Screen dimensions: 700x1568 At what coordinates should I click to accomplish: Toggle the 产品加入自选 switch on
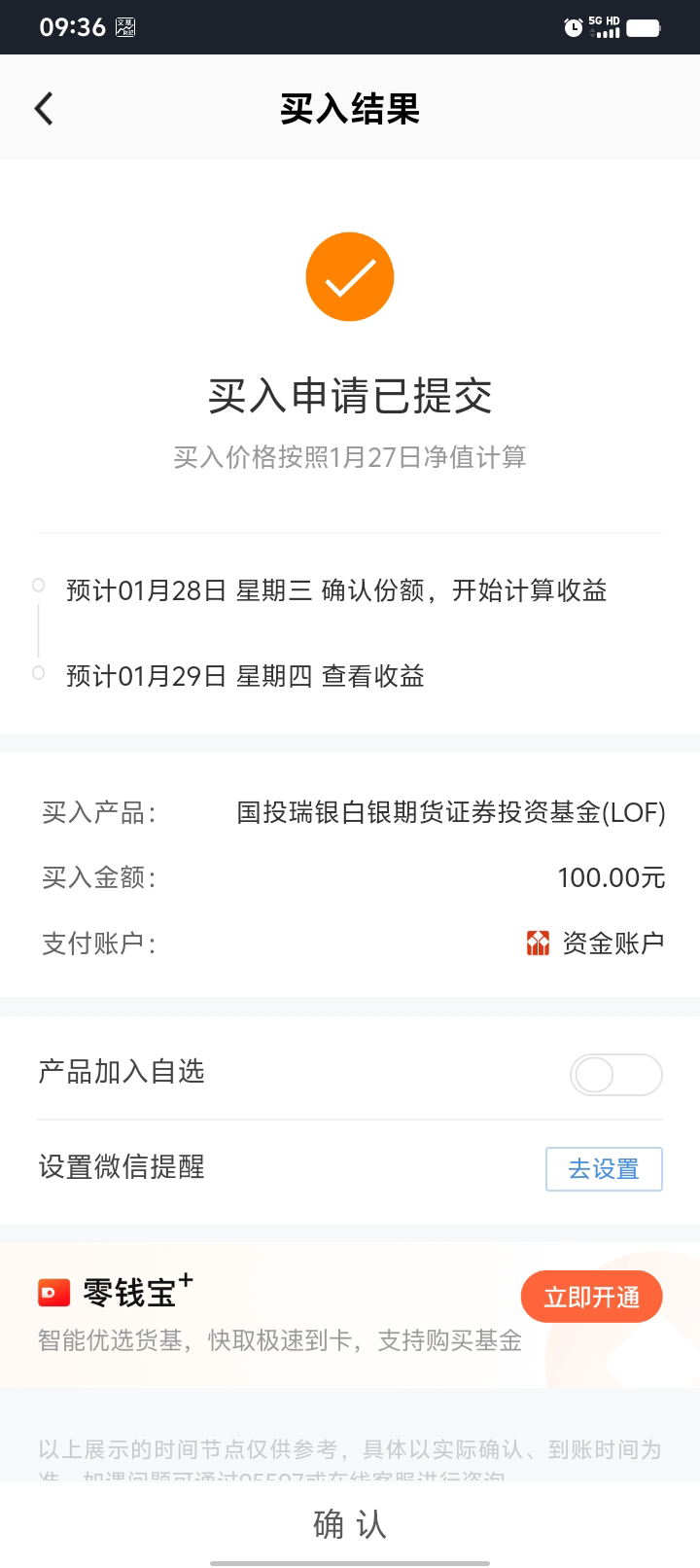615,1075
